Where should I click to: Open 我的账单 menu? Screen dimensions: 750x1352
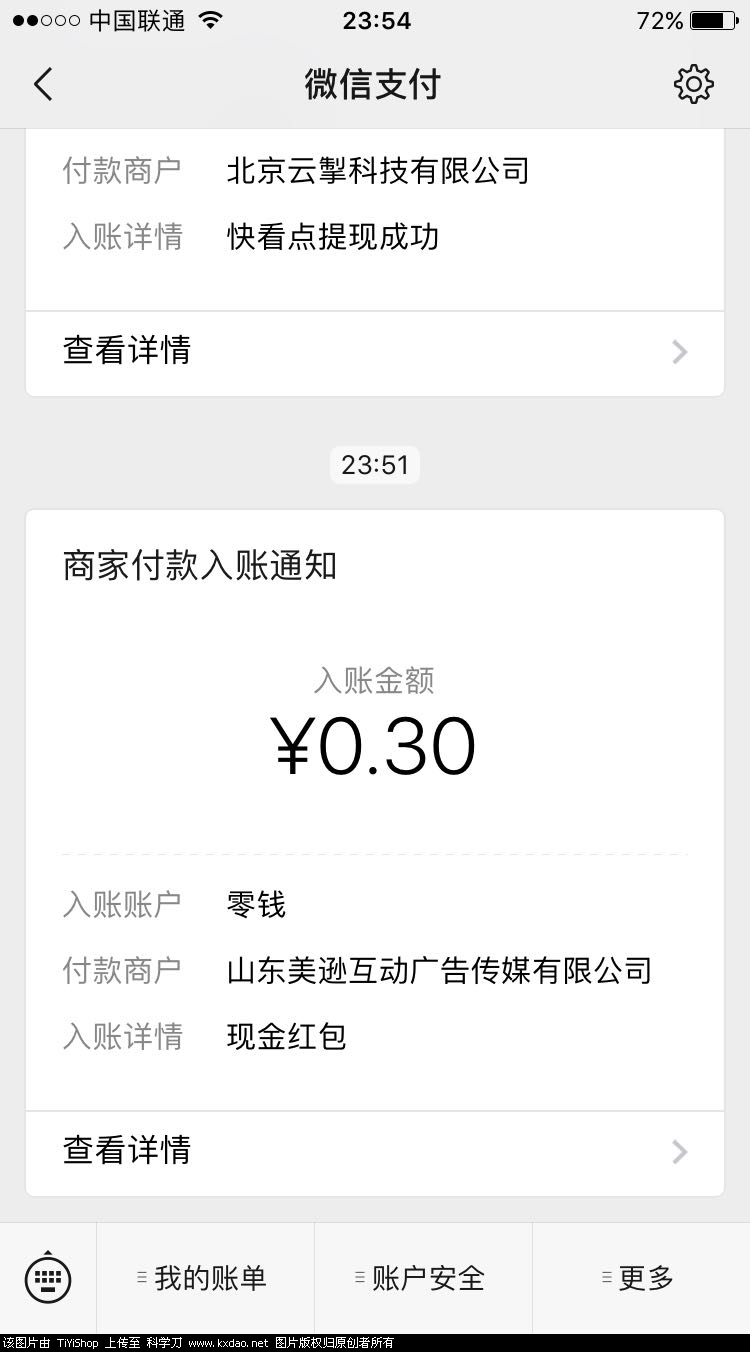[x=205, y=1277]
